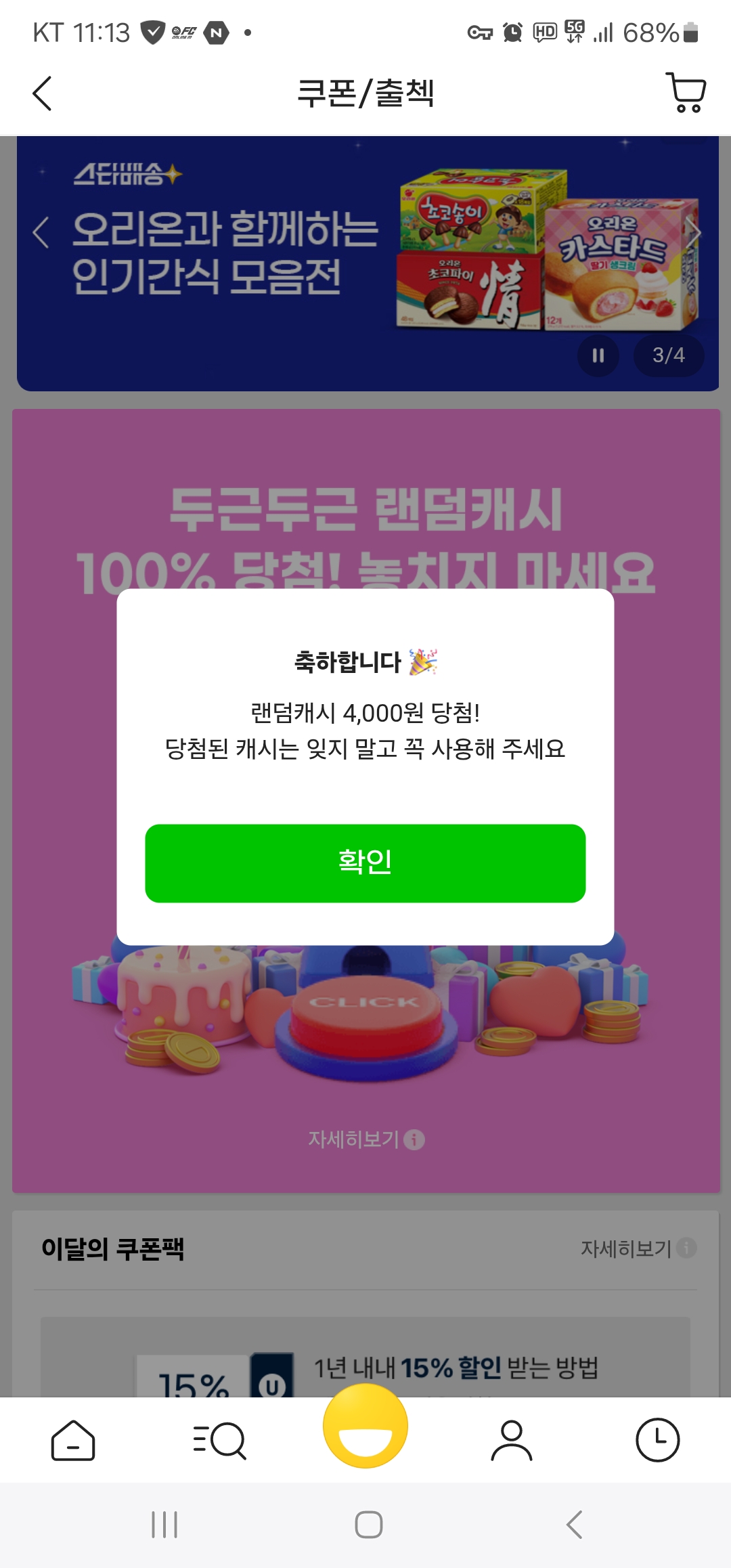Open recently viewed history tab
Screen dimensions: 731x1568
pos(658,1440)
